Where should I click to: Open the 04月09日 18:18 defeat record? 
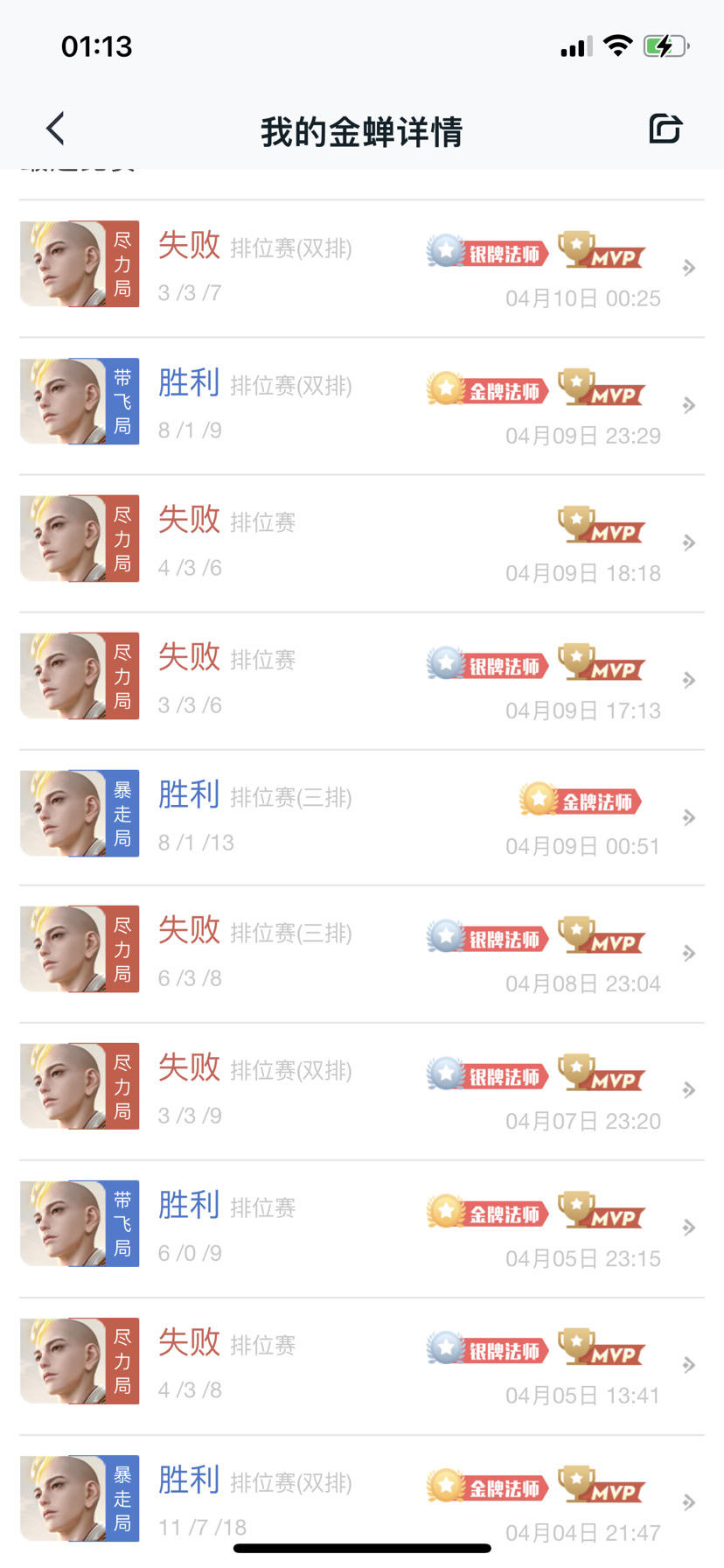tap(362, 543)
